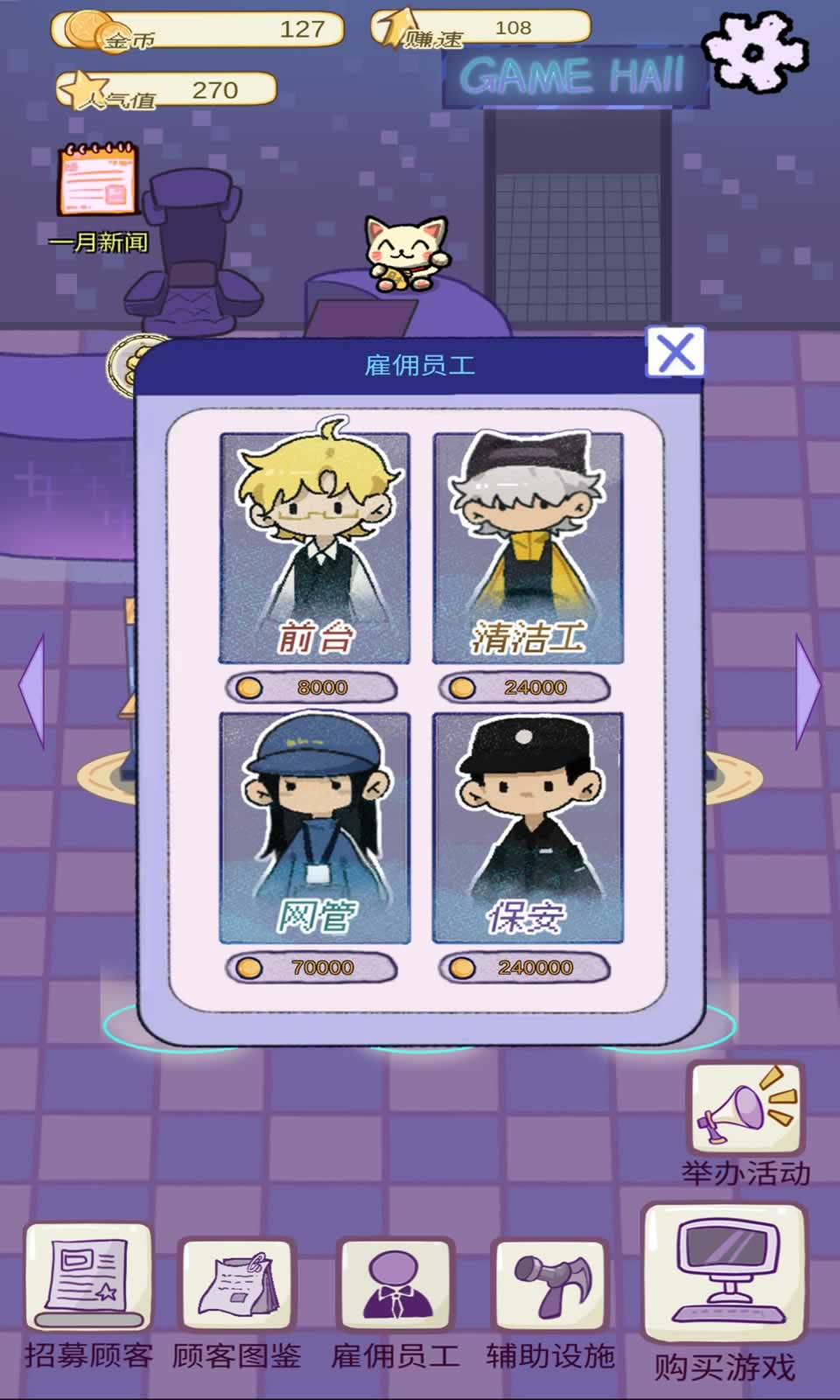The height and width of the screenshot is (1400, 840).
Task: Close the 雇佣员工 dialog
Action: click(x=675, y=353)
